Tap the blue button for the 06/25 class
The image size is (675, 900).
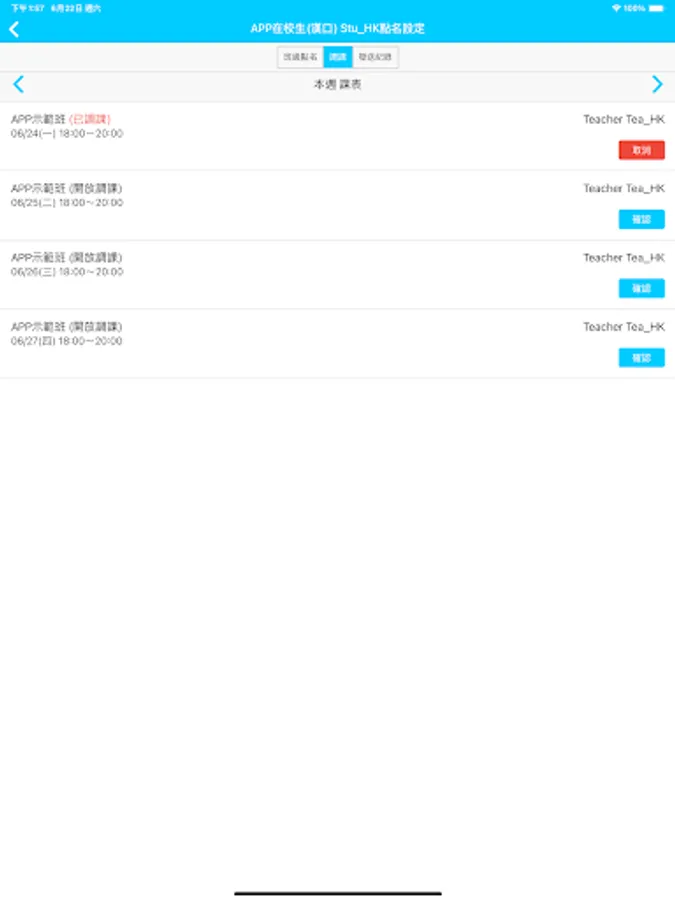[642, 219]
